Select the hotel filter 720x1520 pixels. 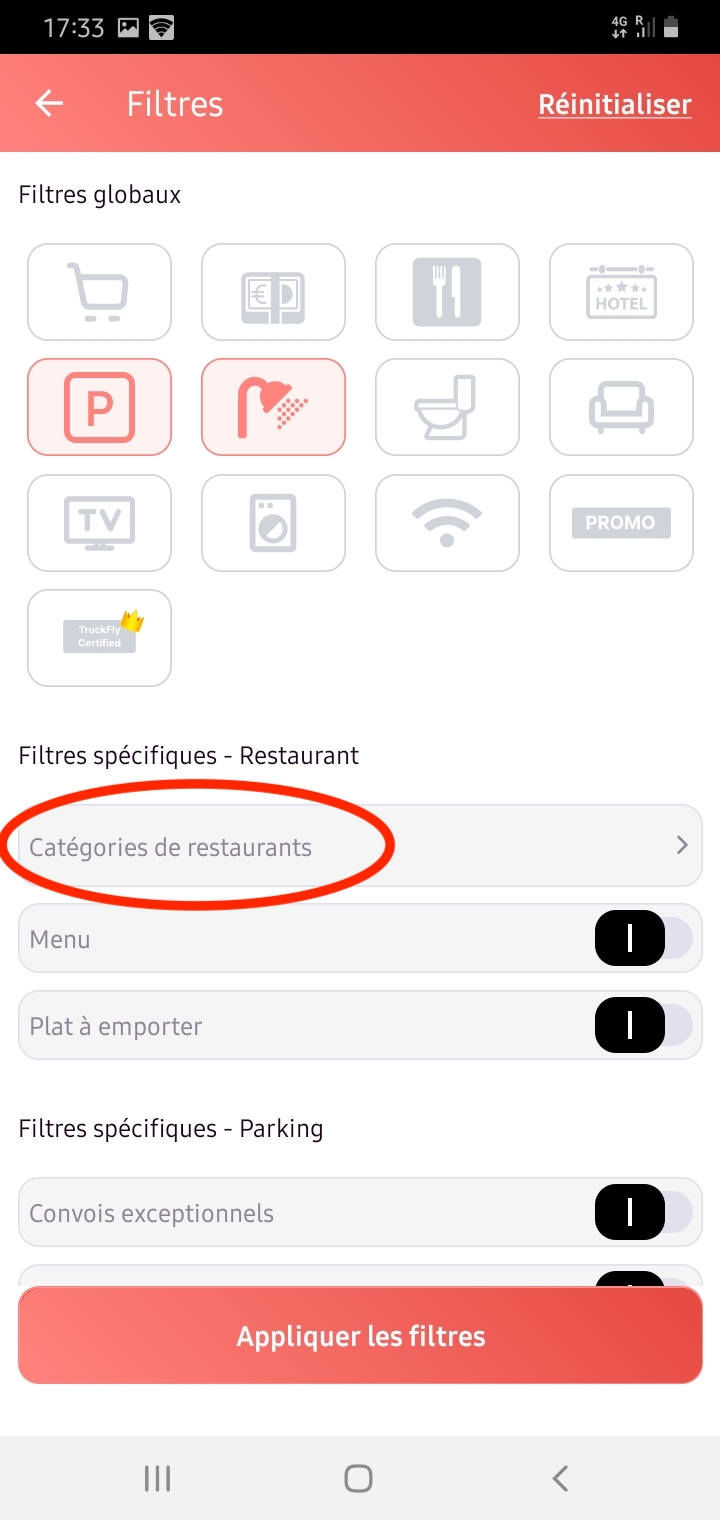(x=621, y=292)
